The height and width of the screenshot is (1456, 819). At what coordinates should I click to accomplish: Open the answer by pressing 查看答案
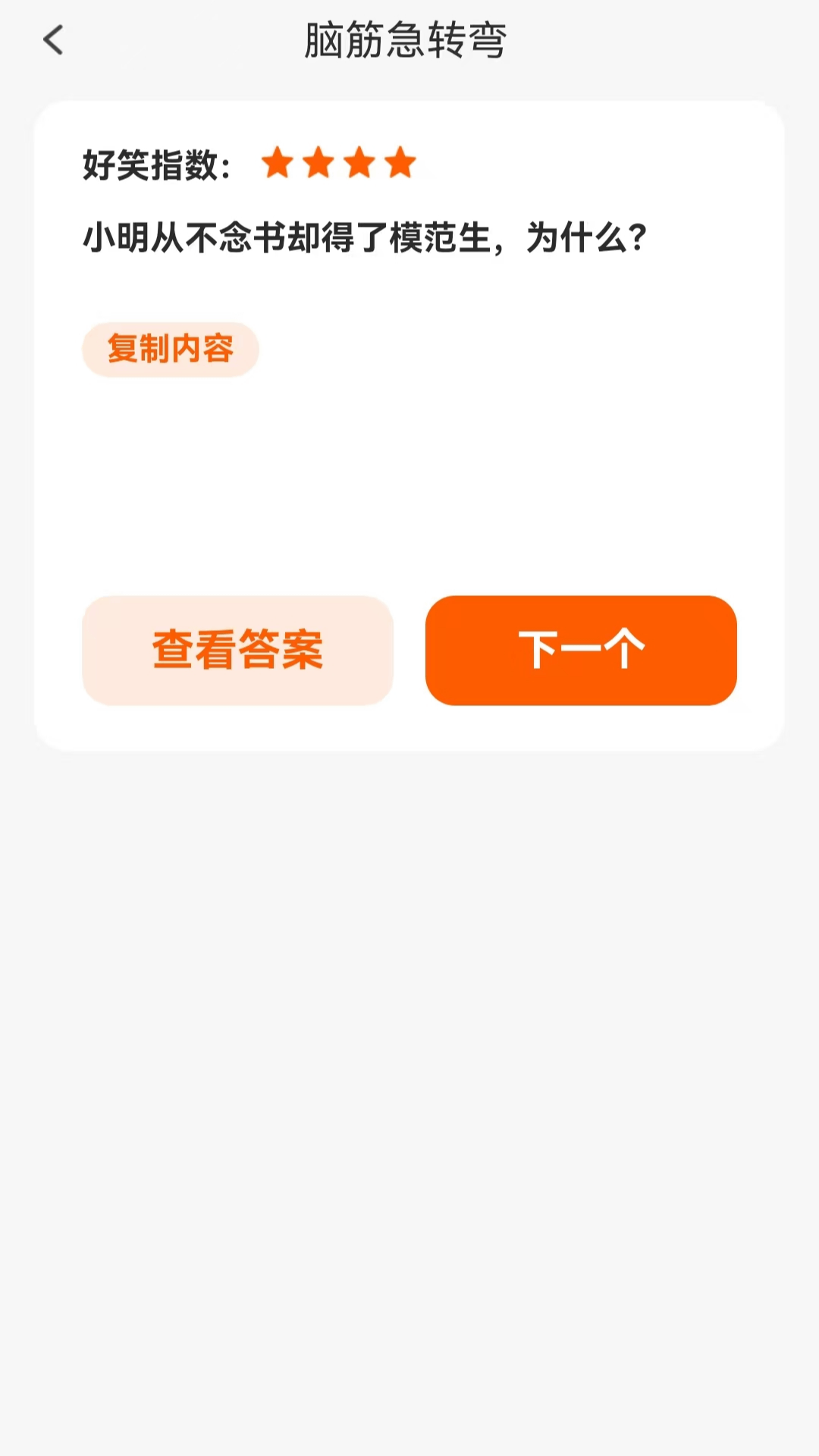point(237,650)
